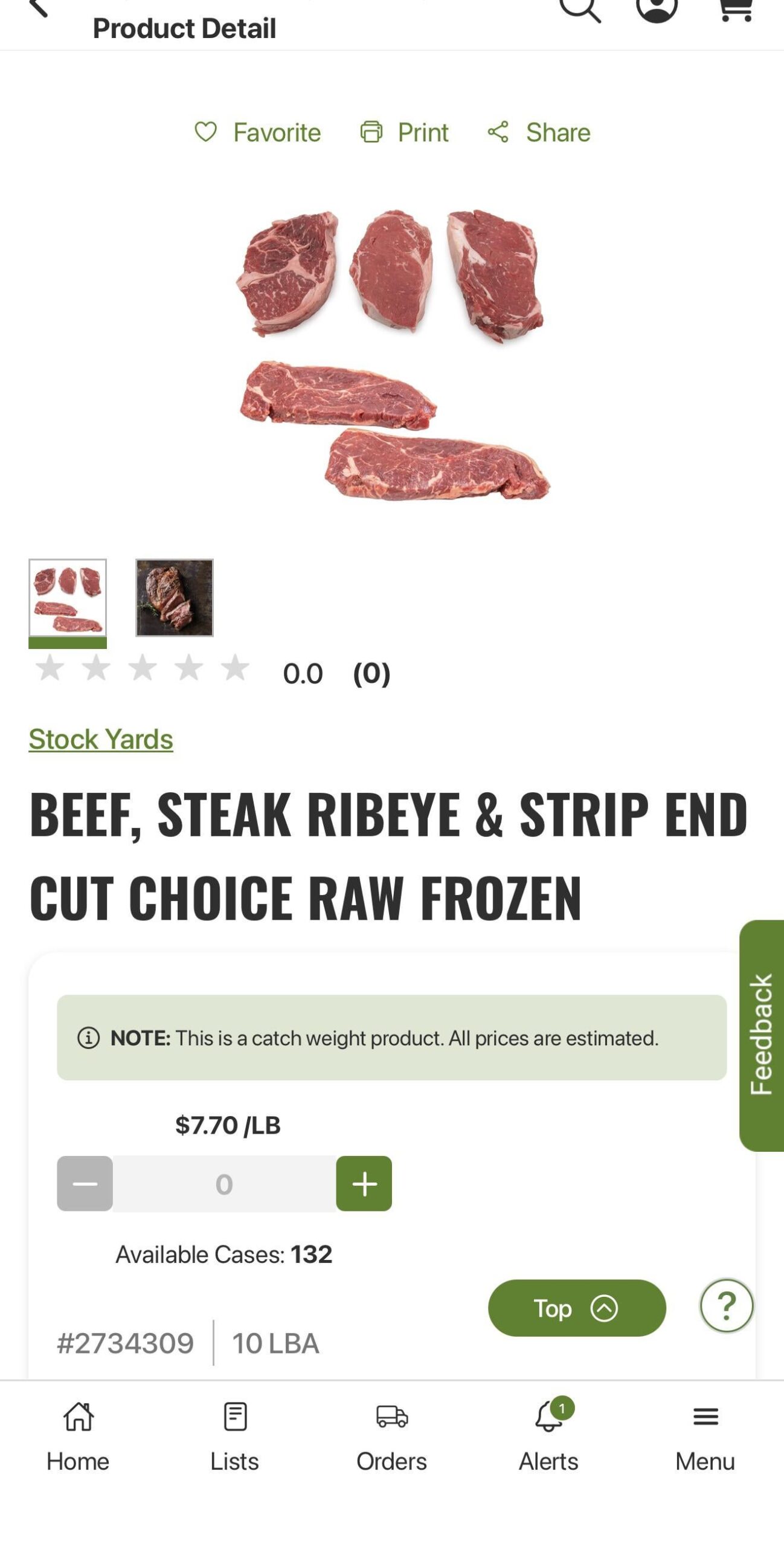Image resolution: width=784 pixels, height=1547 pixels.
Task: Open the shopping cart
Action: click(x=736, y=8)
